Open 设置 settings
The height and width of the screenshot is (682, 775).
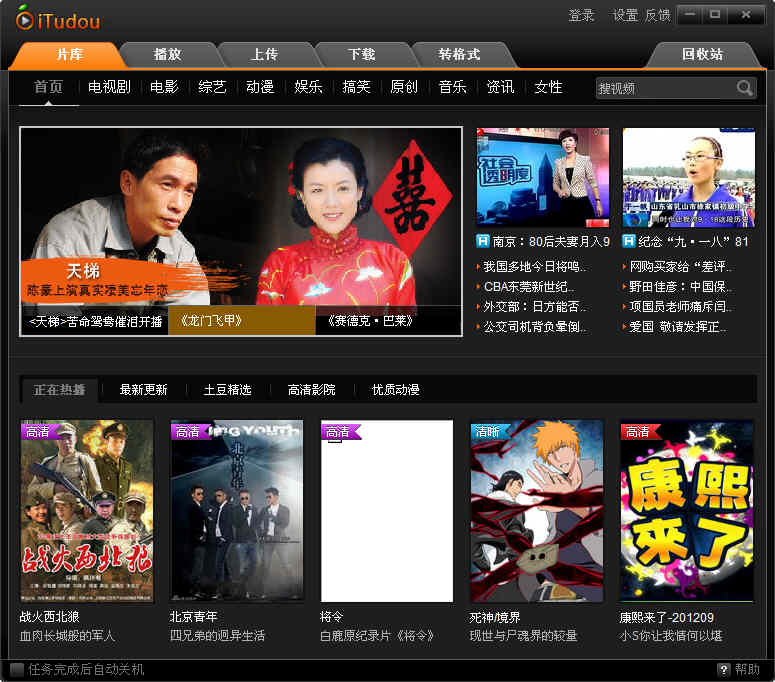(x=625, y=15)
